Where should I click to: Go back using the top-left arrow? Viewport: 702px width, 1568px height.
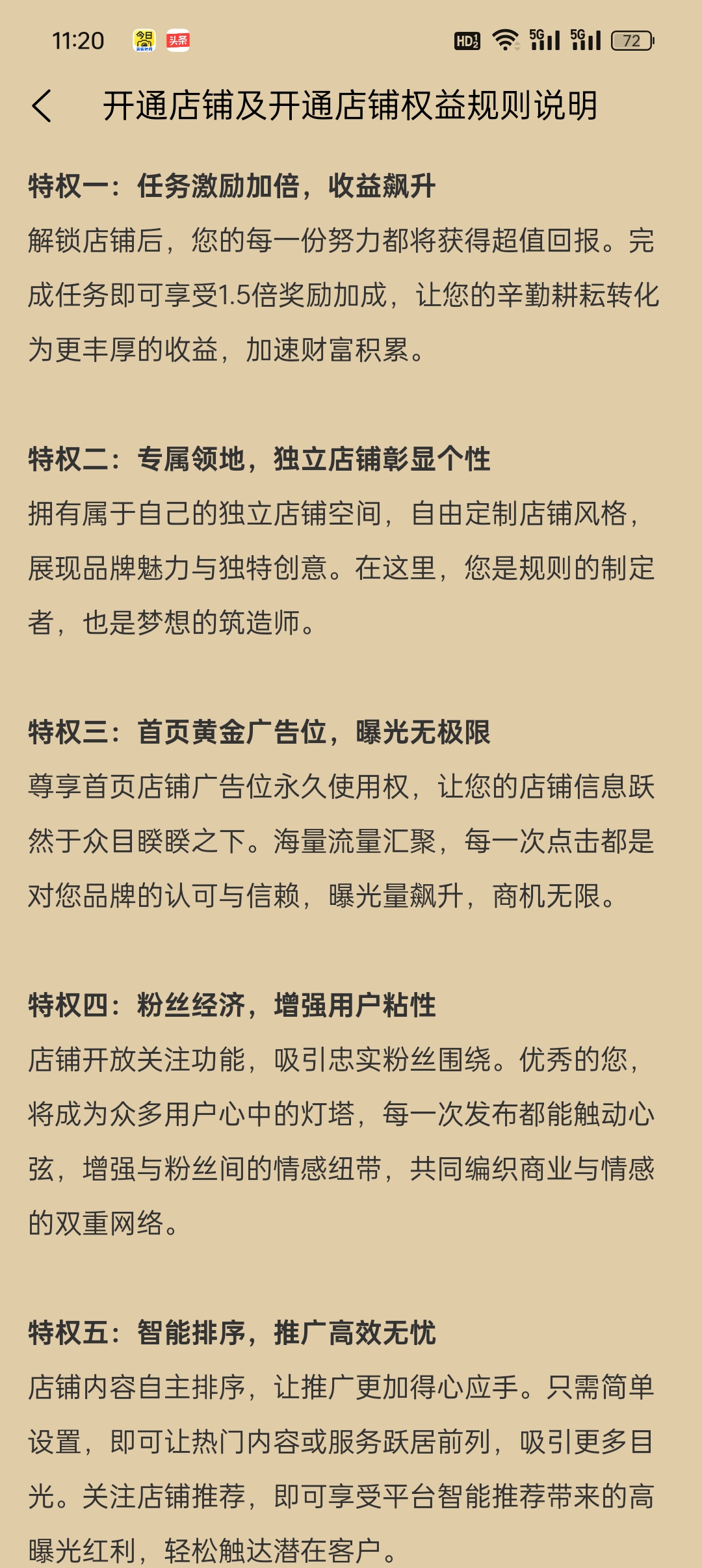click(x=42, y=106)
